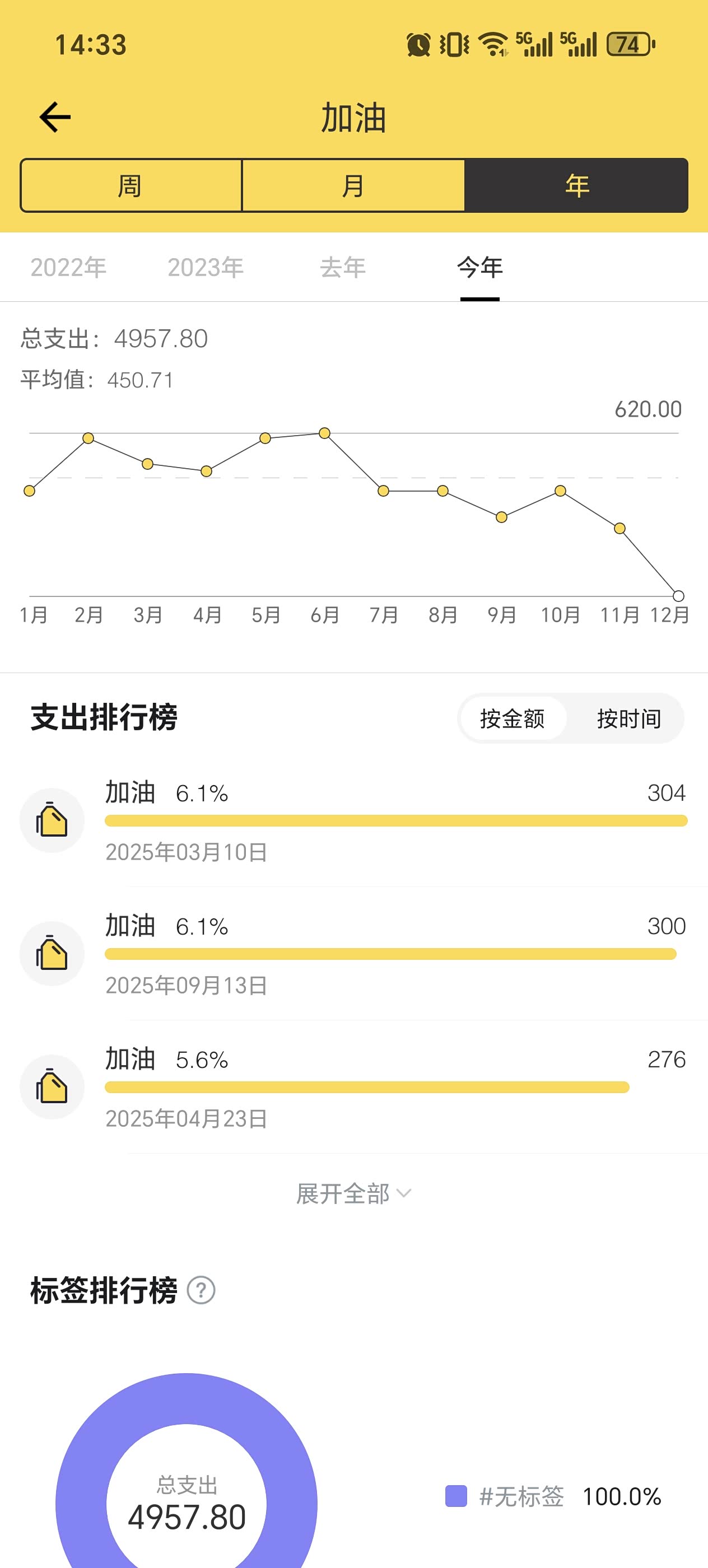
Task: Open the help icon beside 标签排行榜
Action: (201, 1290)
